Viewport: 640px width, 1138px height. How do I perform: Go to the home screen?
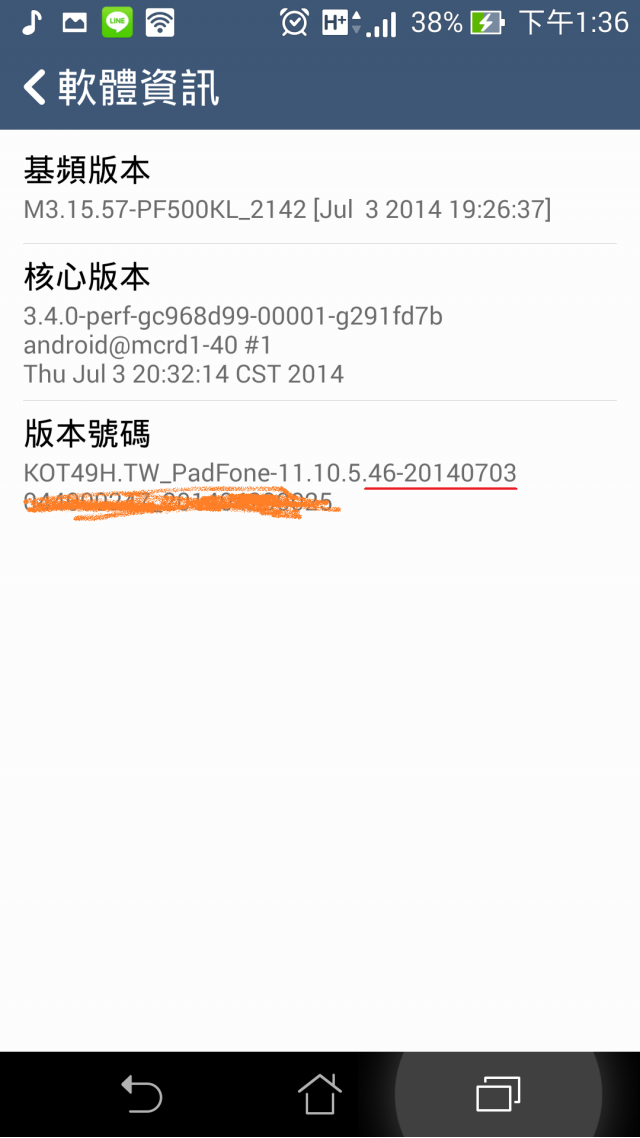[x=320, y=1094]
